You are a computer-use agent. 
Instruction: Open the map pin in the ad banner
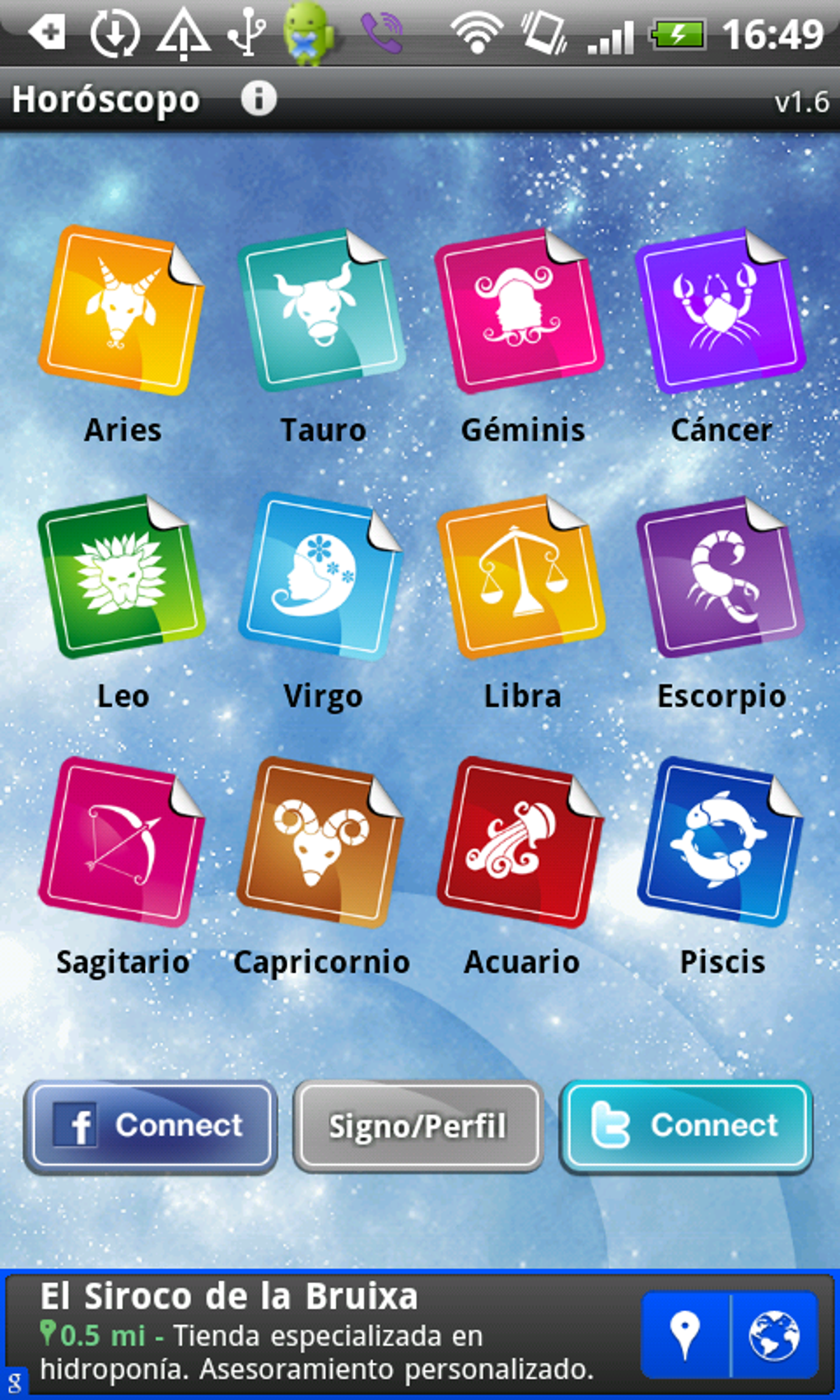684,1334
